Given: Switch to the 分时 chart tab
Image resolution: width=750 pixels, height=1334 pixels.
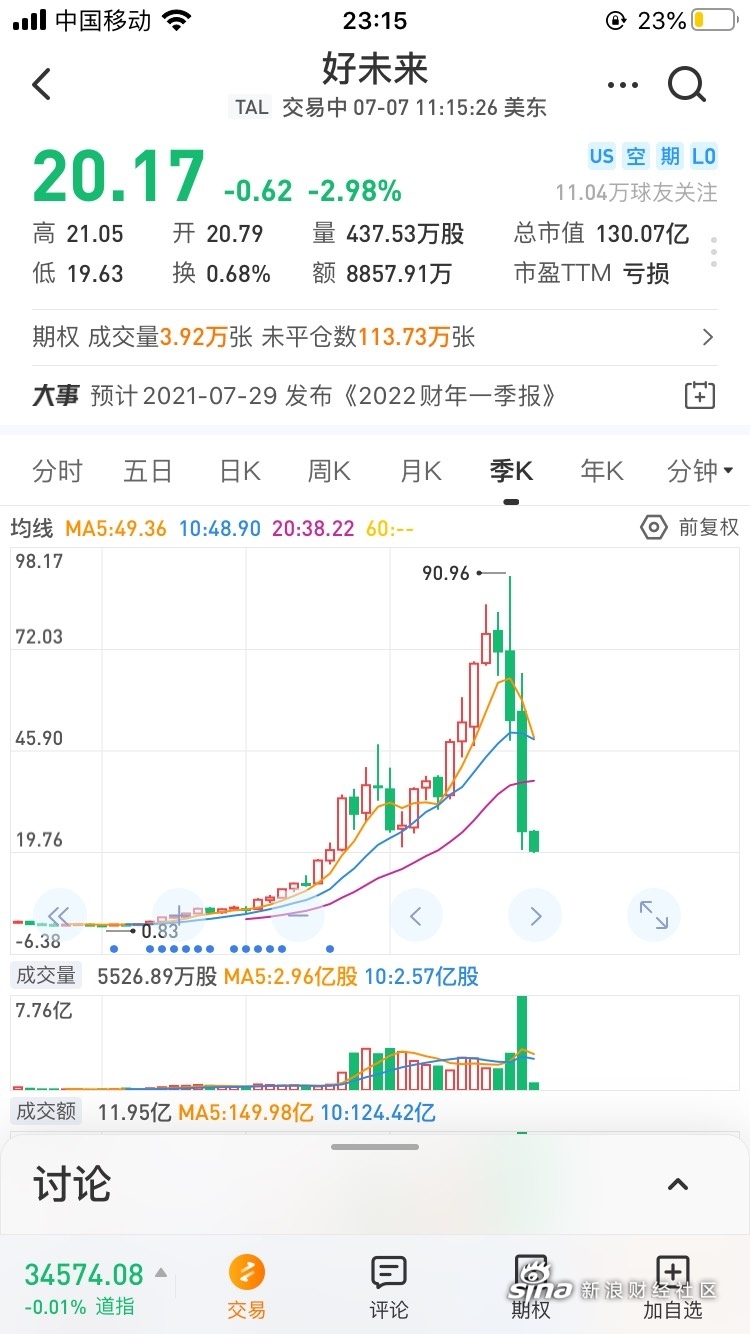Looking at the screenshot, I should click(57, 471).
